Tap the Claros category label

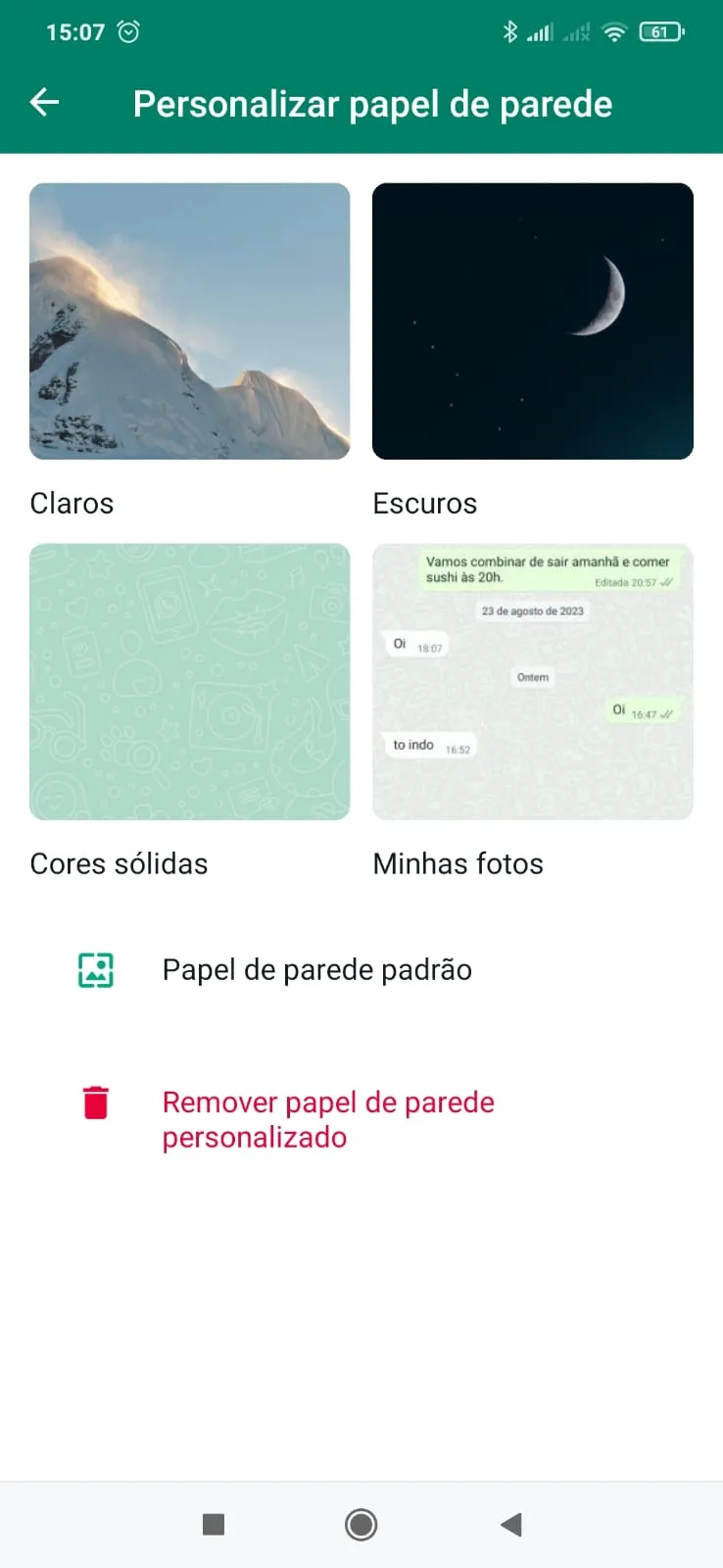pos(71,503)
